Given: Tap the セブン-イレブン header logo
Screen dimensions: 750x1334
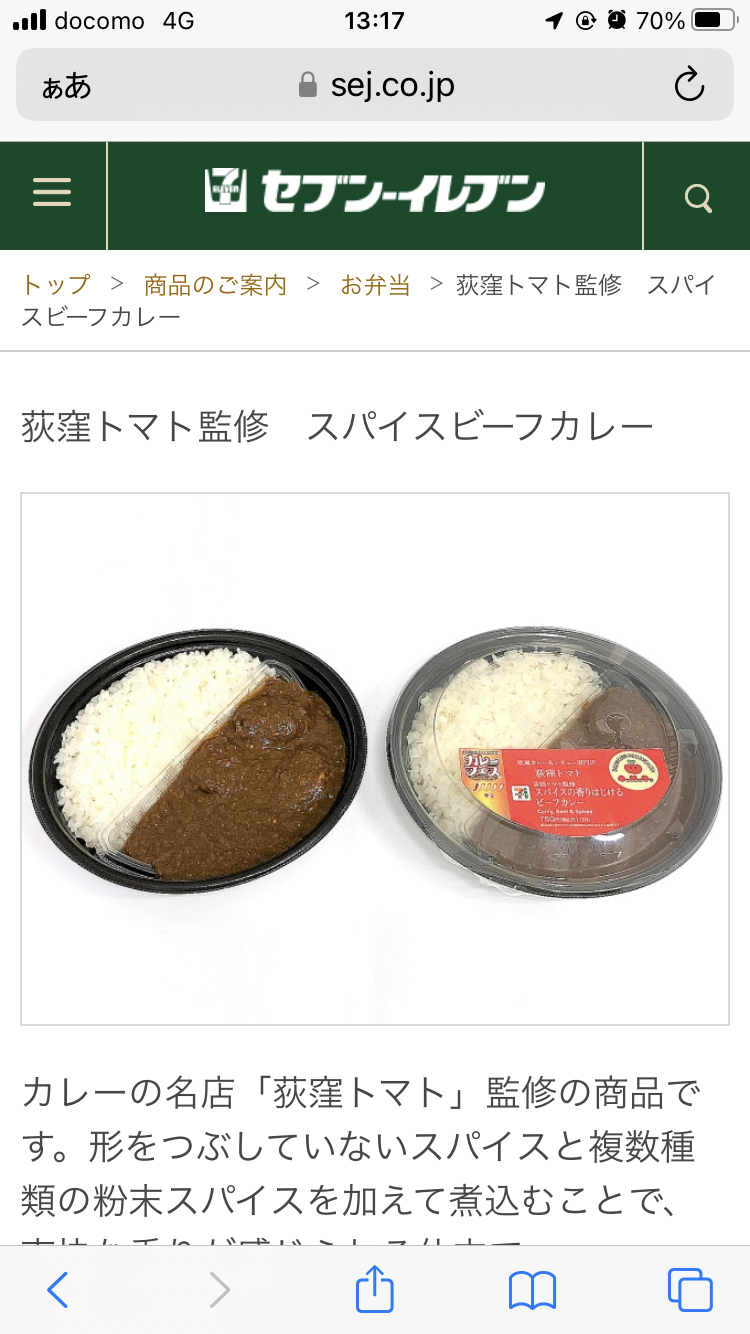Looking at the screenshot, I should 375,193.
